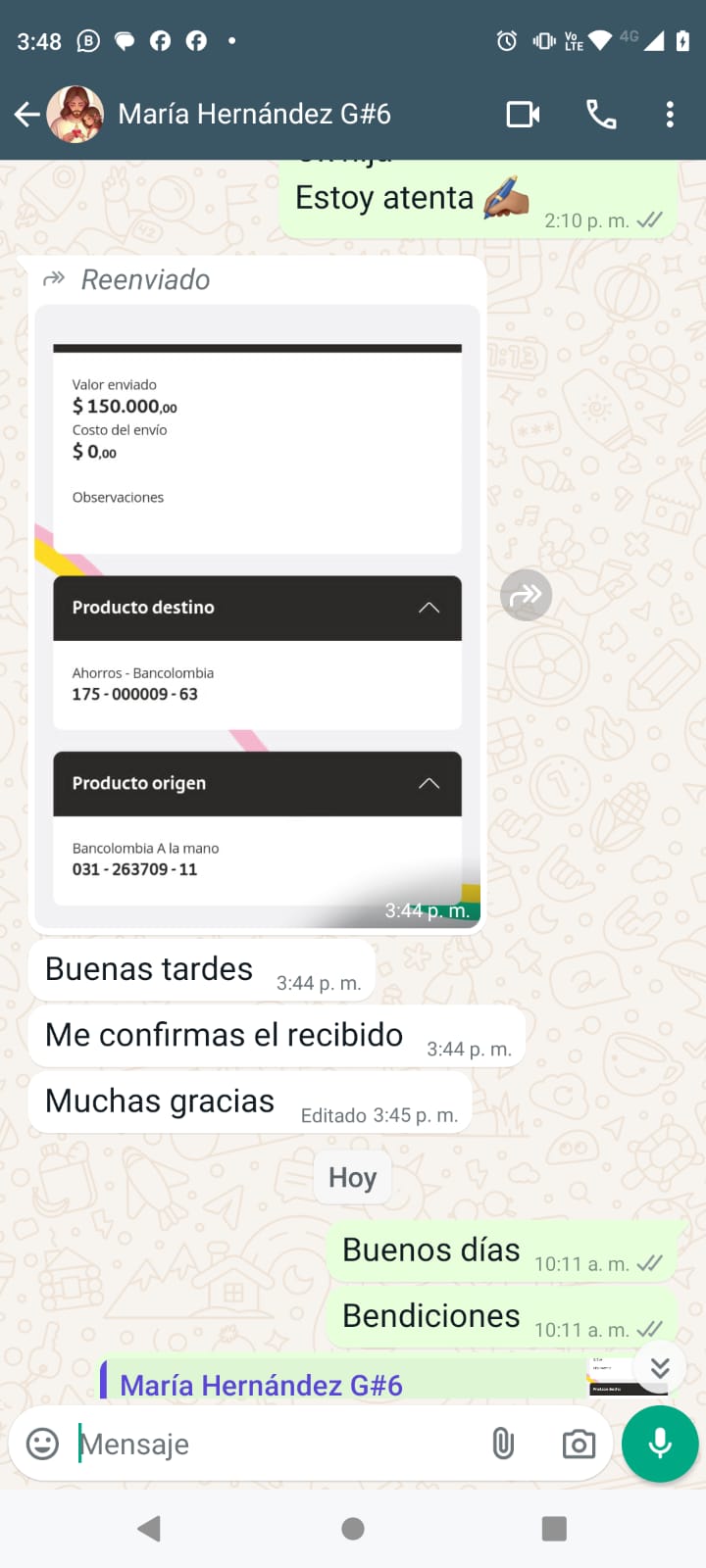Go back to the chat list
The width and height of the screenshot is (706, 1568).
27,115
